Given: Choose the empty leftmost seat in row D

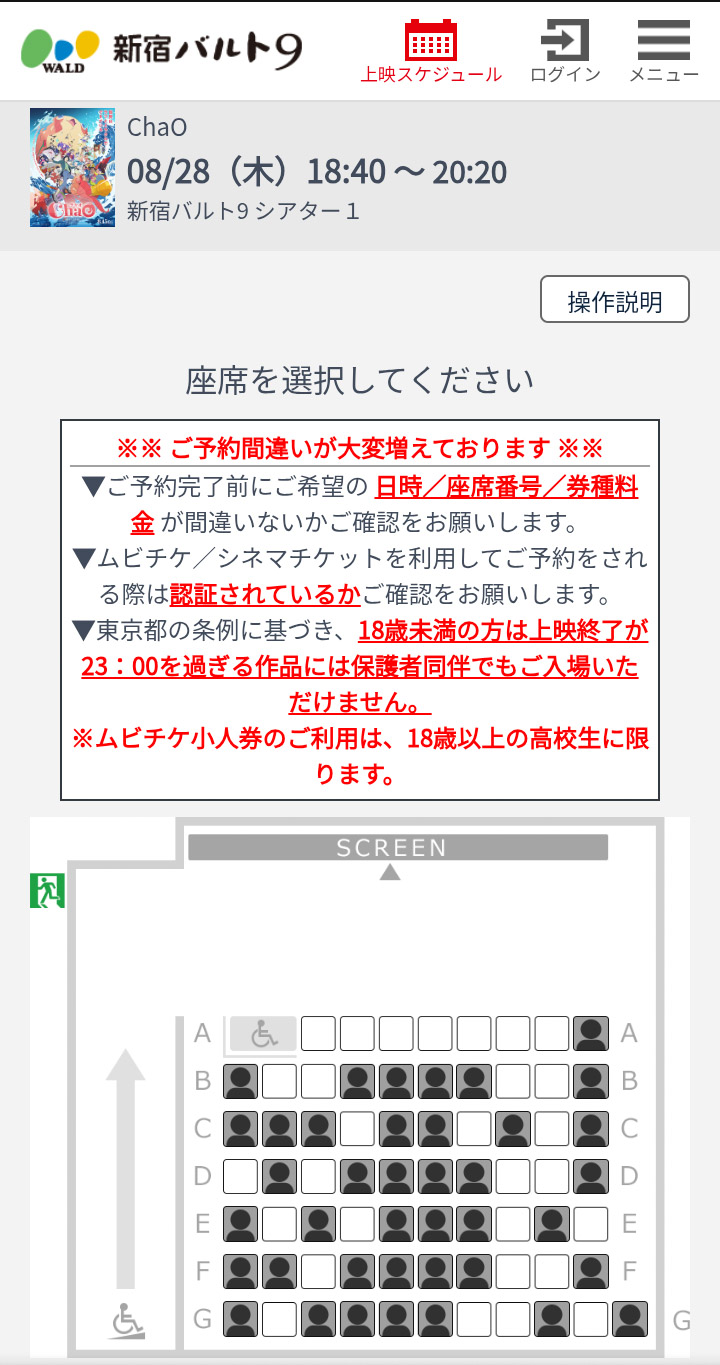Looking at the screenshot, I should pyautogui.click(x=240, y=1176).
